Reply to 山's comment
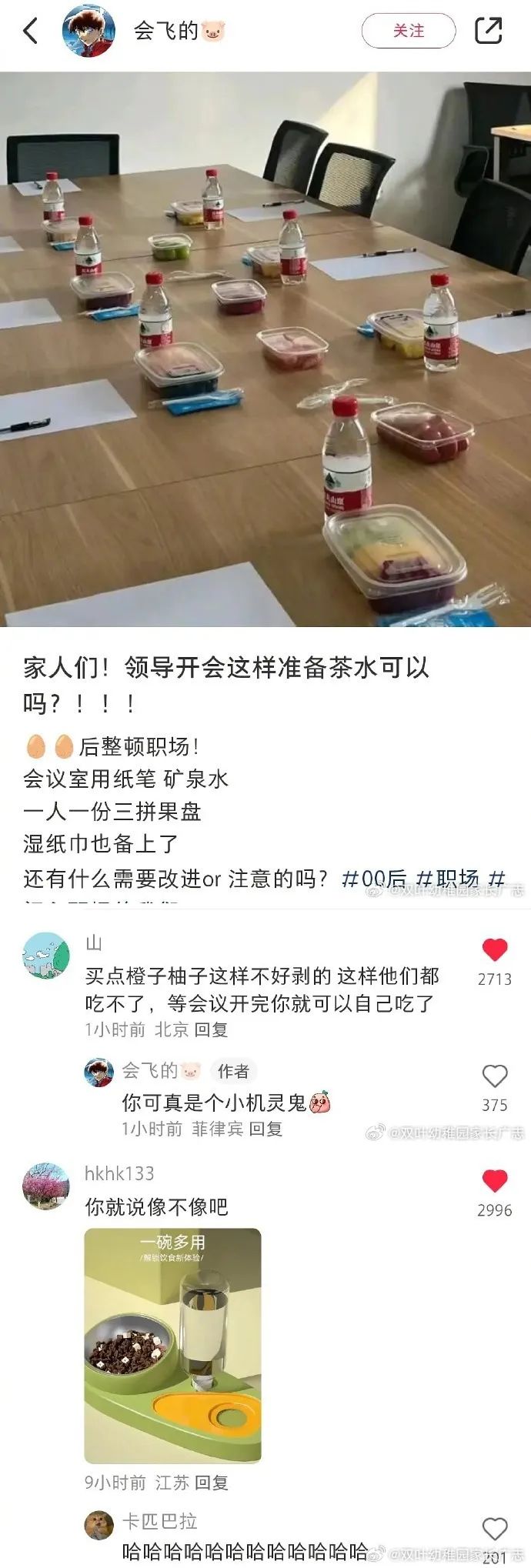The image size is (531, 1568). [x=211, y=1029]
